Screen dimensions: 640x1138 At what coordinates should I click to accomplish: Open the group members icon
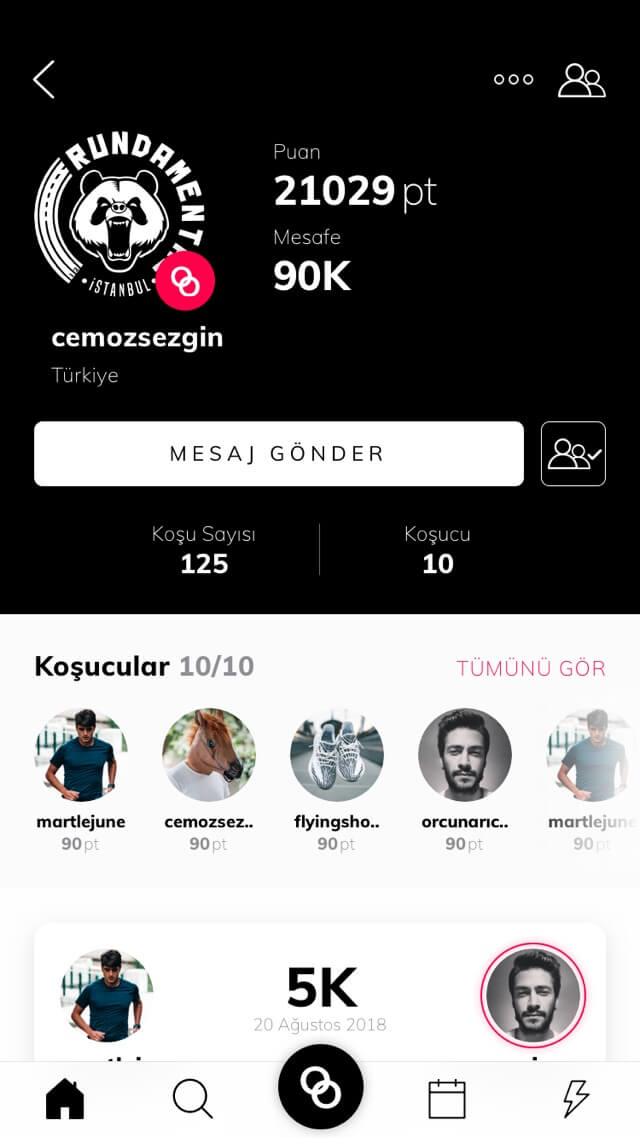pyautogui.click(x=582, y=80)
